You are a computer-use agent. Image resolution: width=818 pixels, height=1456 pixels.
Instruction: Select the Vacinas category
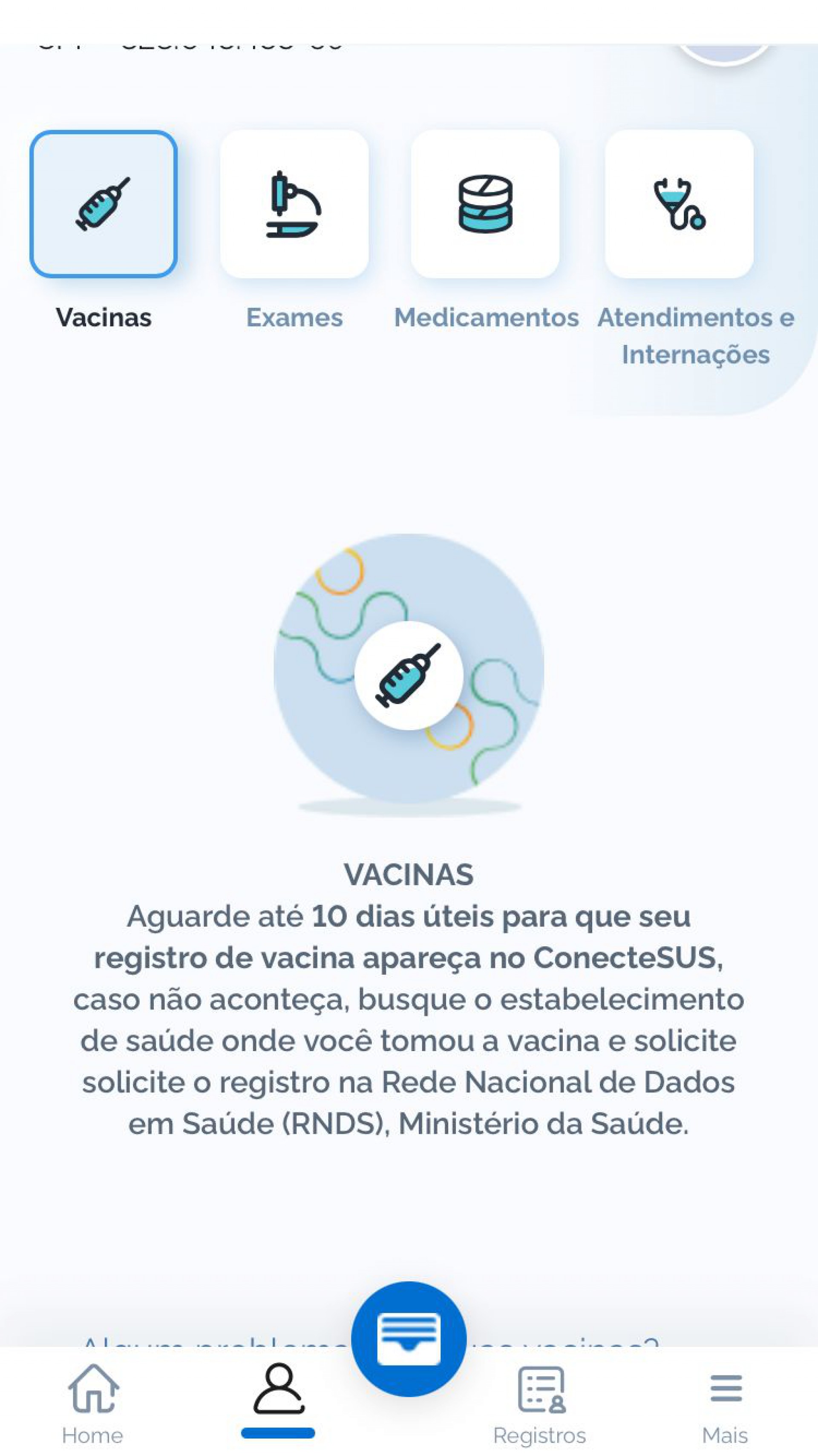click(x=104, y=204)
